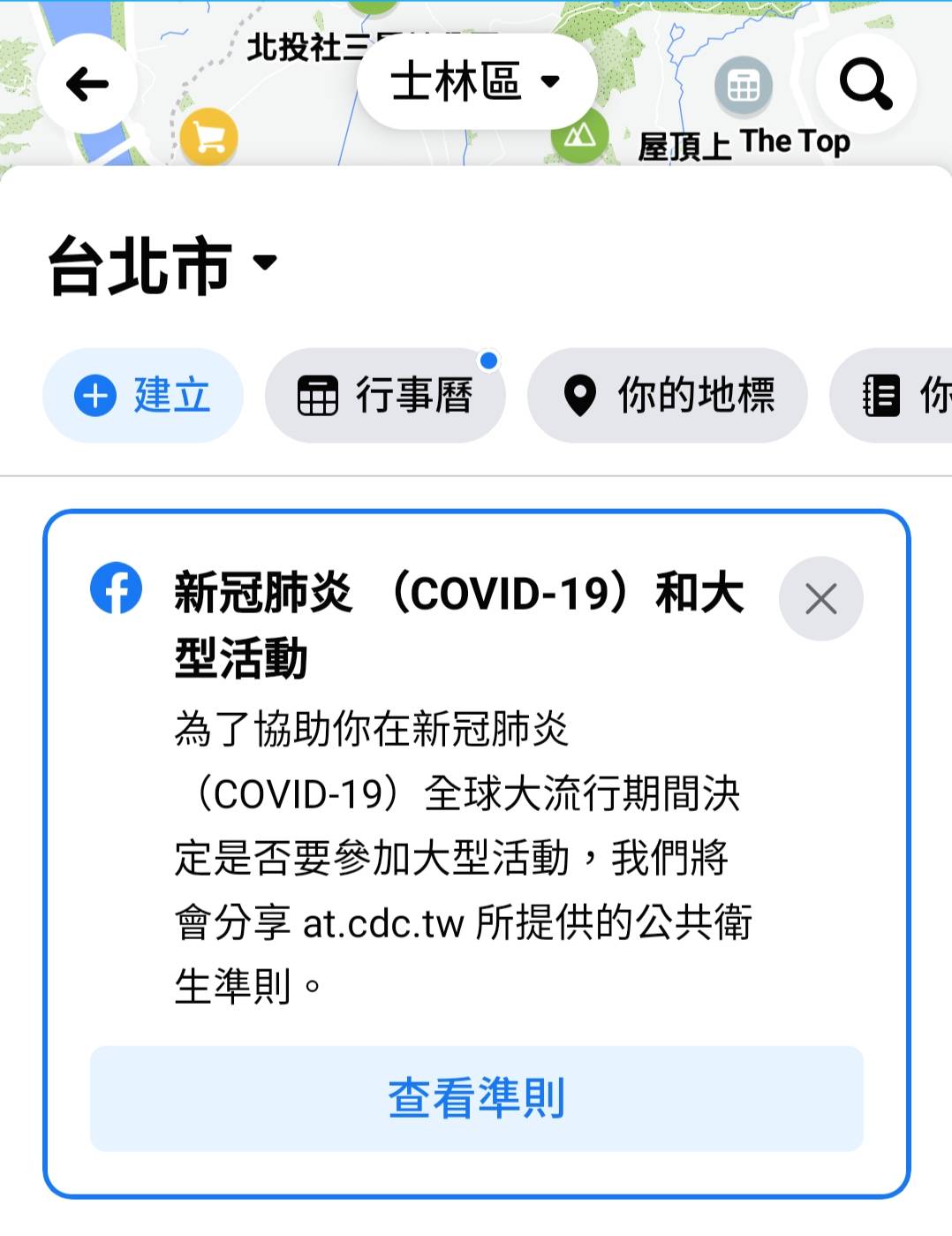Tap the 建立 create button
This screenshot has height=1236, width=952.
(143, 395)
